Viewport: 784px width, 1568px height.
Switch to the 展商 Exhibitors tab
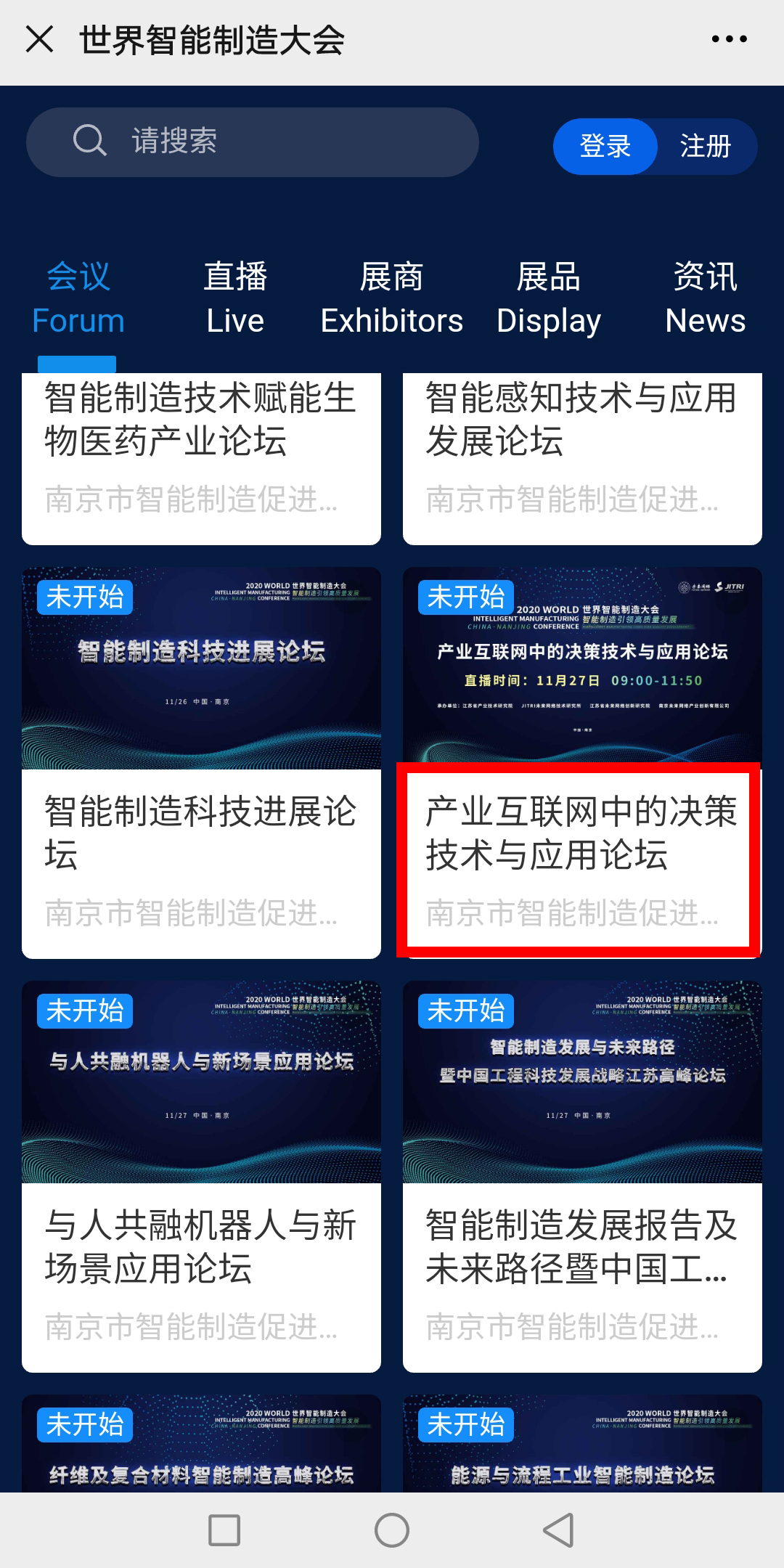pos(392,298)
